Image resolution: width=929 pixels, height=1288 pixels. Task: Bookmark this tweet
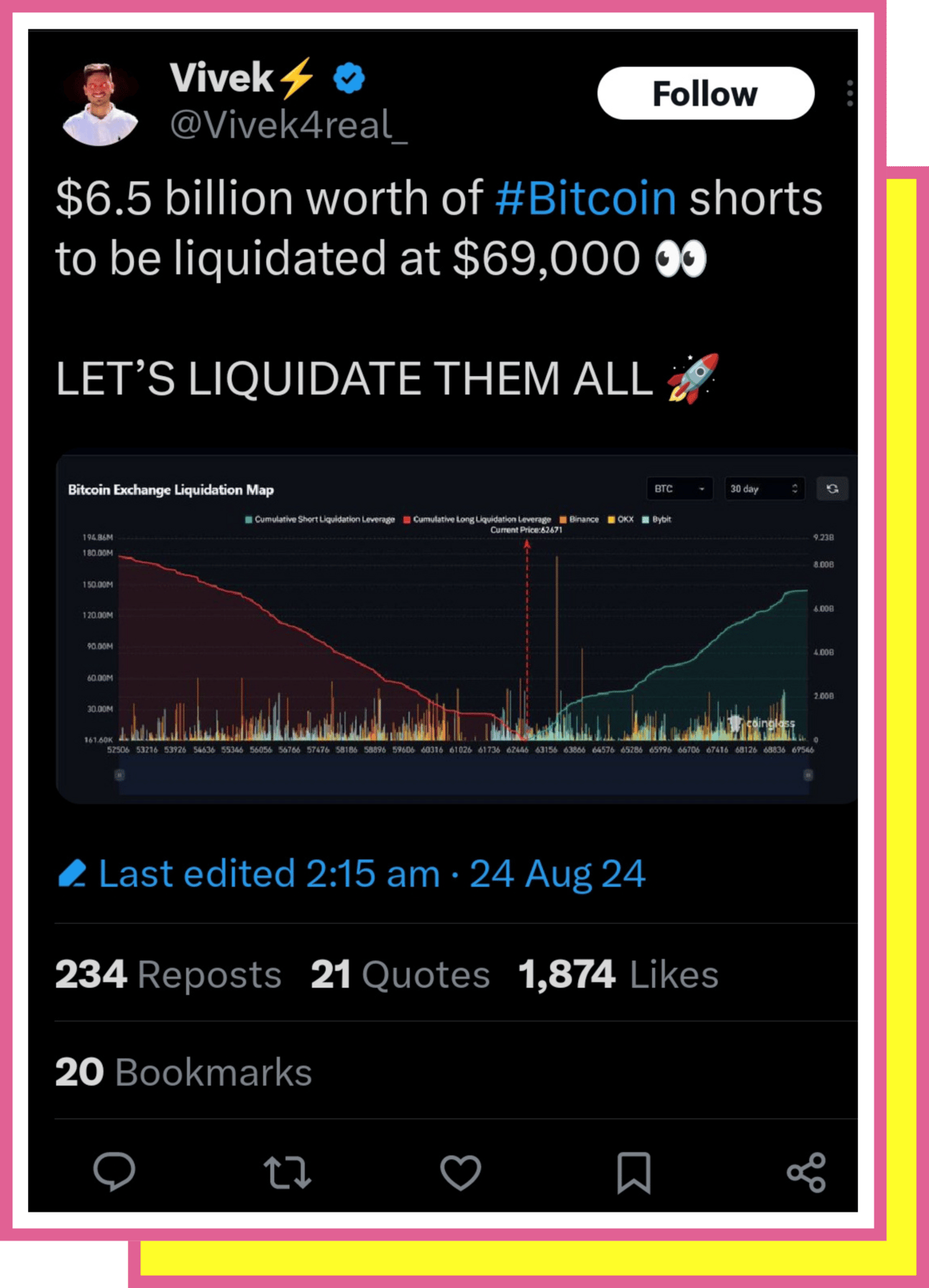pyautogui.click(x=633, y=1171)
